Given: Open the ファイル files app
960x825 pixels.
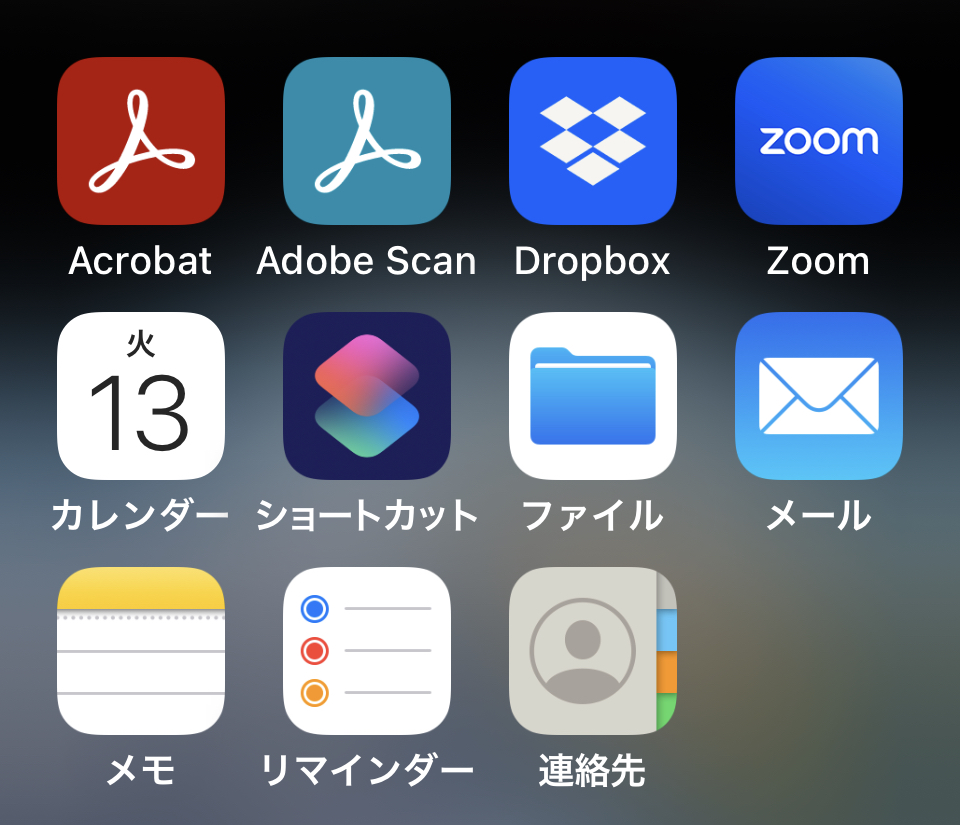Looking at the screenshot, I should [x=593, y=396].
